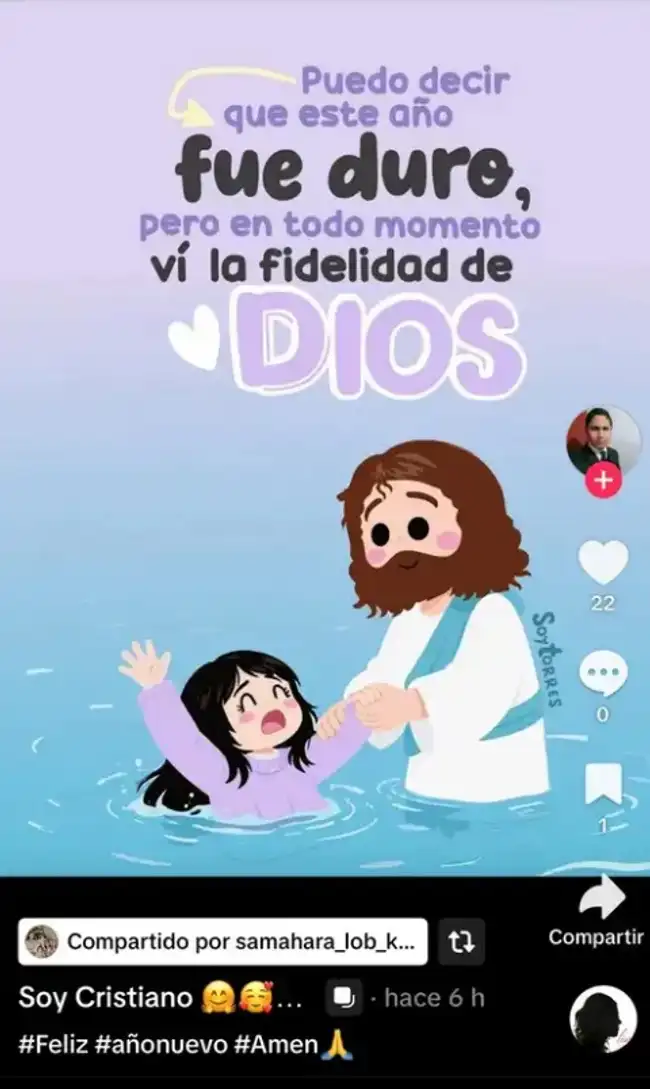
Task: Open the Soy Cristiano account name
Action: (x=105, y=997)
